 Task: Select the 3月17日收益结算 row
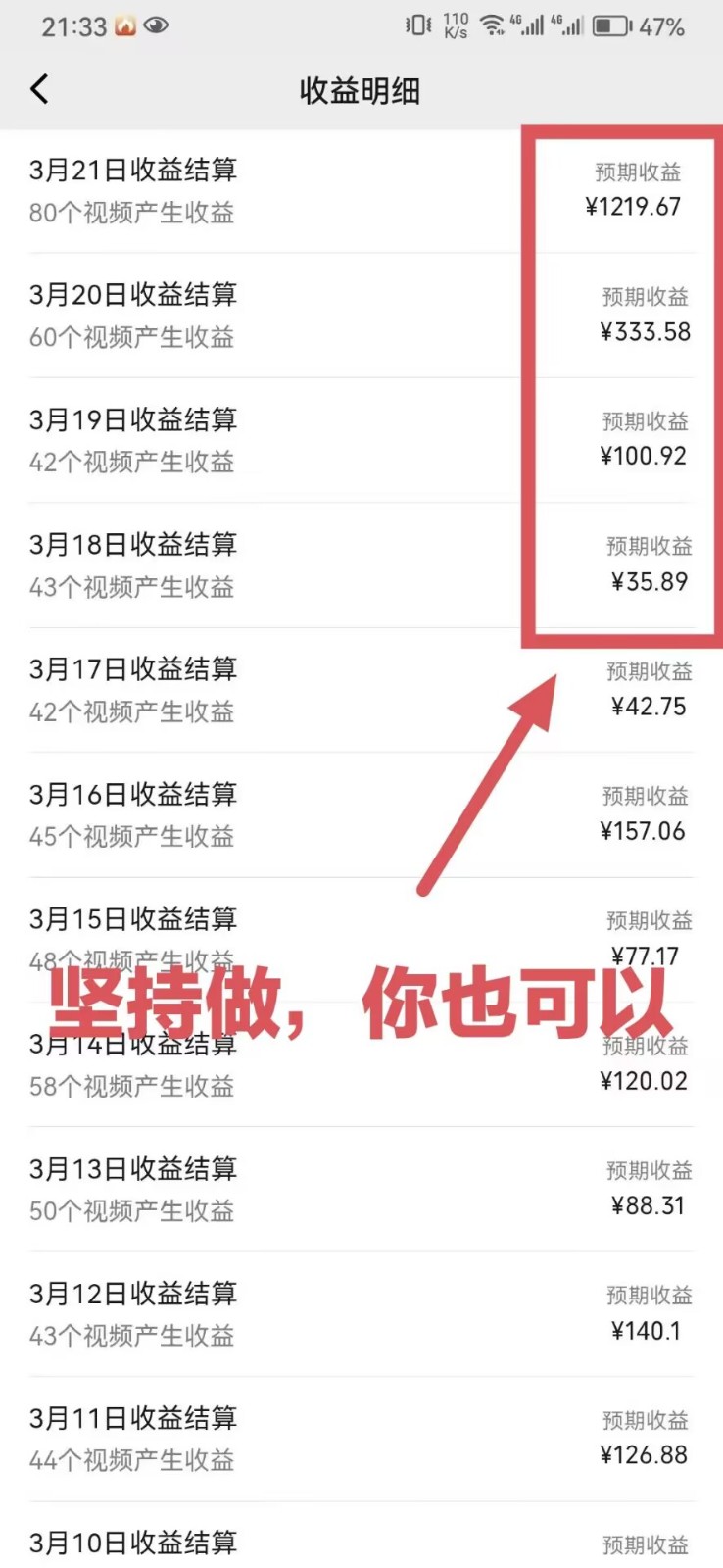pyautogui.click(x=132, y=669)
